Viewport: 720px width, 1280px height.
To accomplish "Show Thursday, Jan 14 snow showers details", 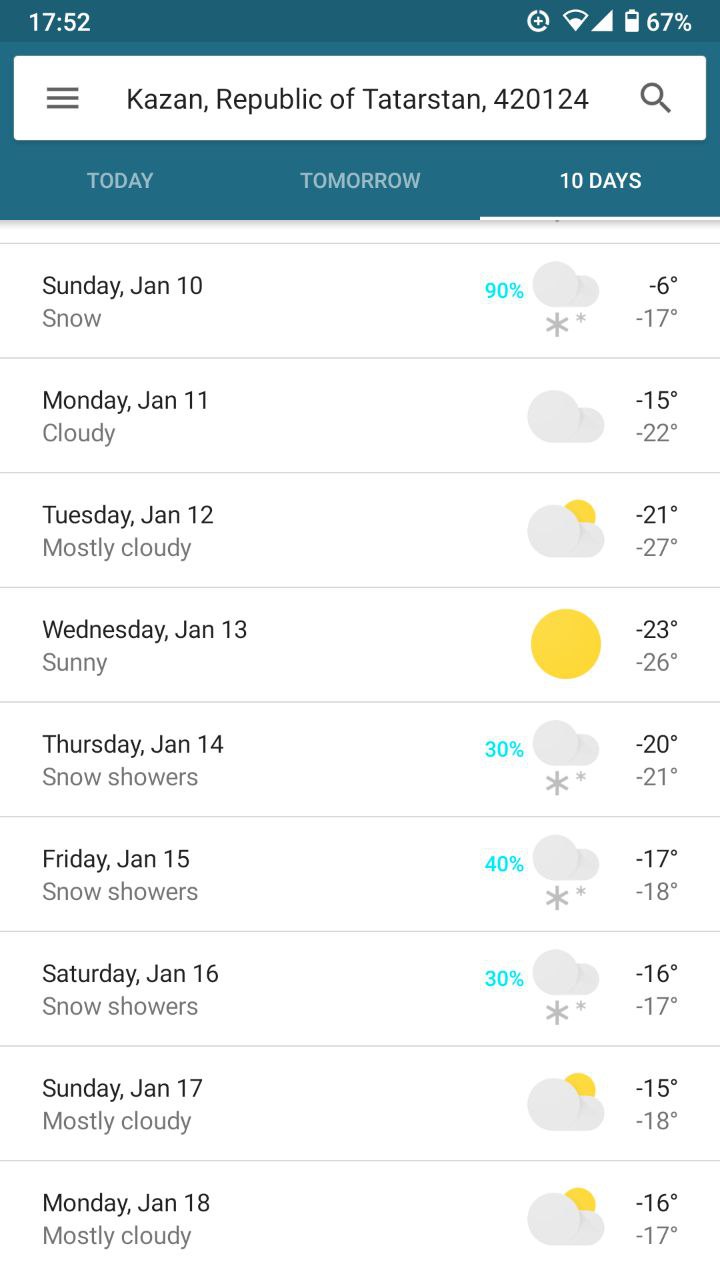I will click(x=360, y=760).
